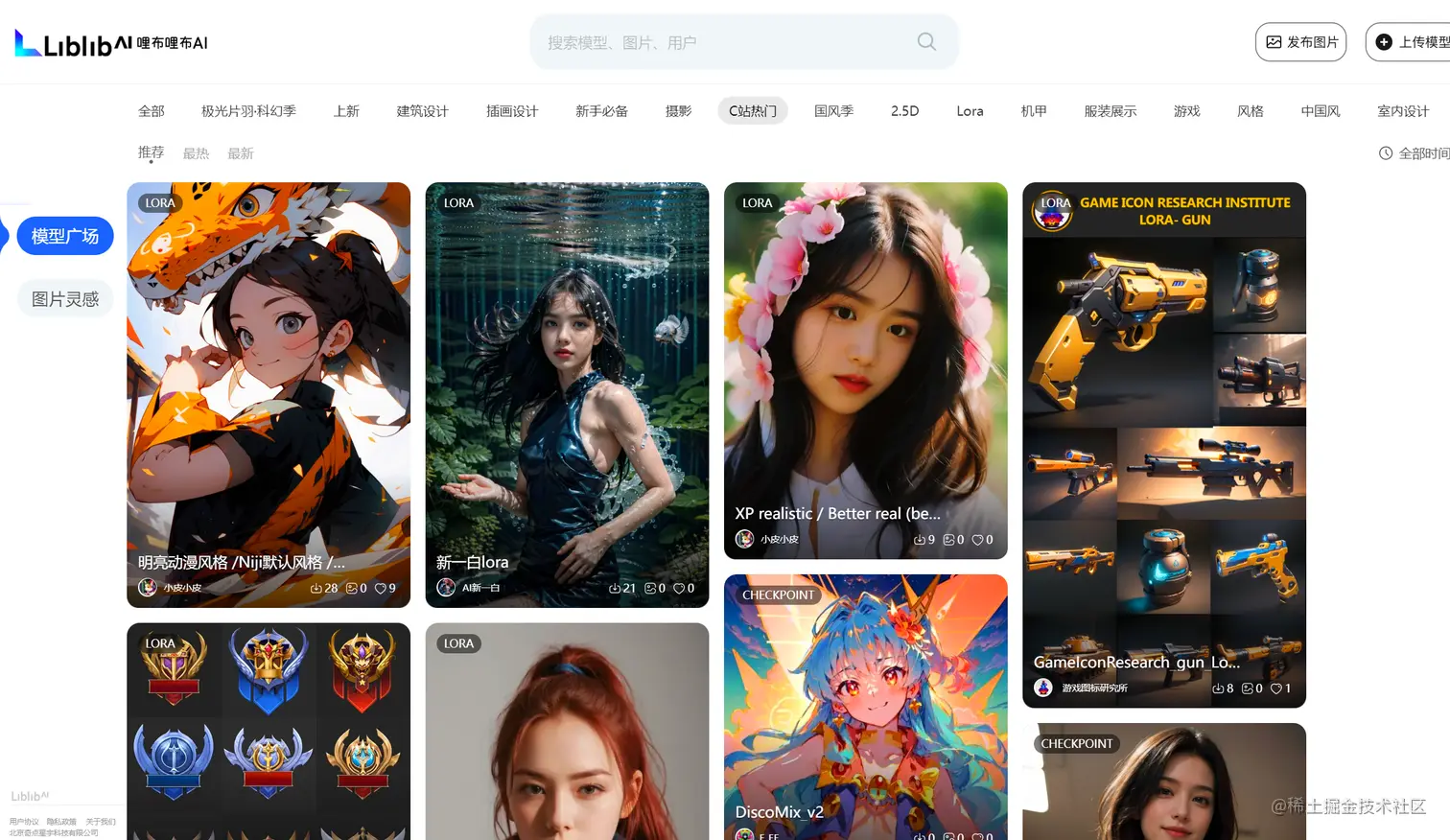Open the XP realistic / Better real card
This screenshot has height=840, width=1450.
pyautogui.click(x=865, y=369)
